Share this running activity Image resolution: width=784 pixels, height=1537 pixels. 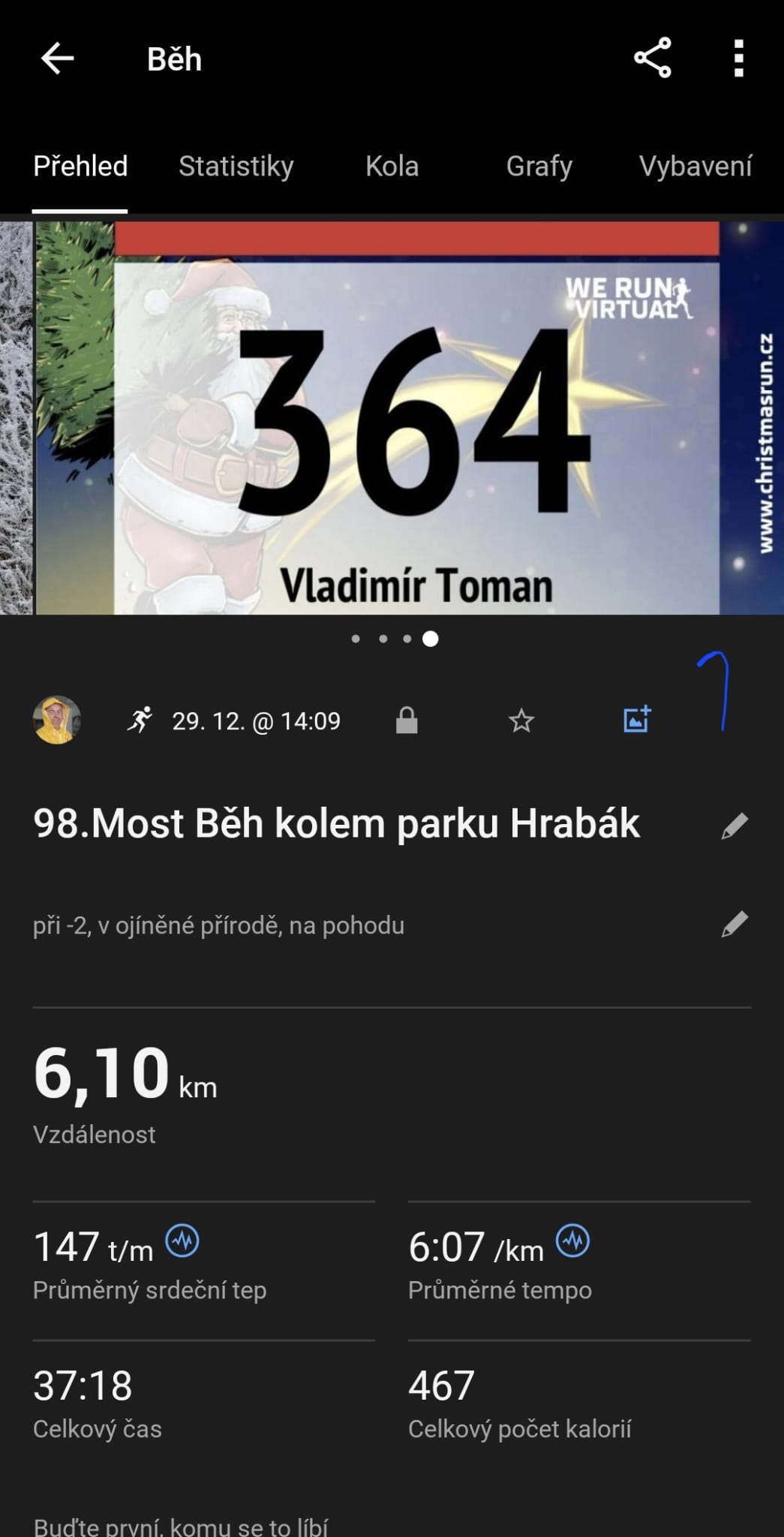(x=652, y=59)
